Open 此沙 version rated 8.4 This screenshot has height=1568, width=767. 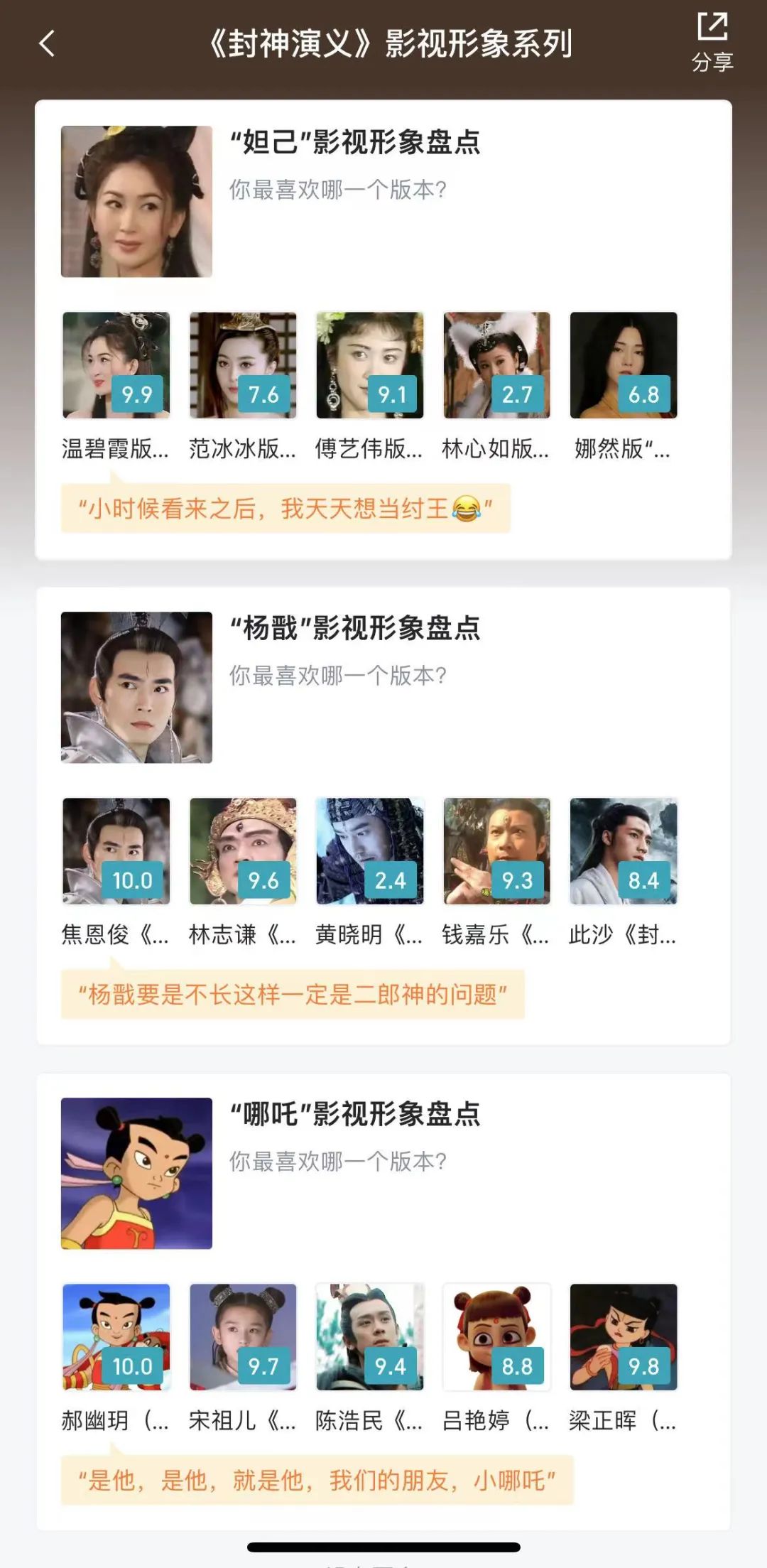click(x=623, y=851)
